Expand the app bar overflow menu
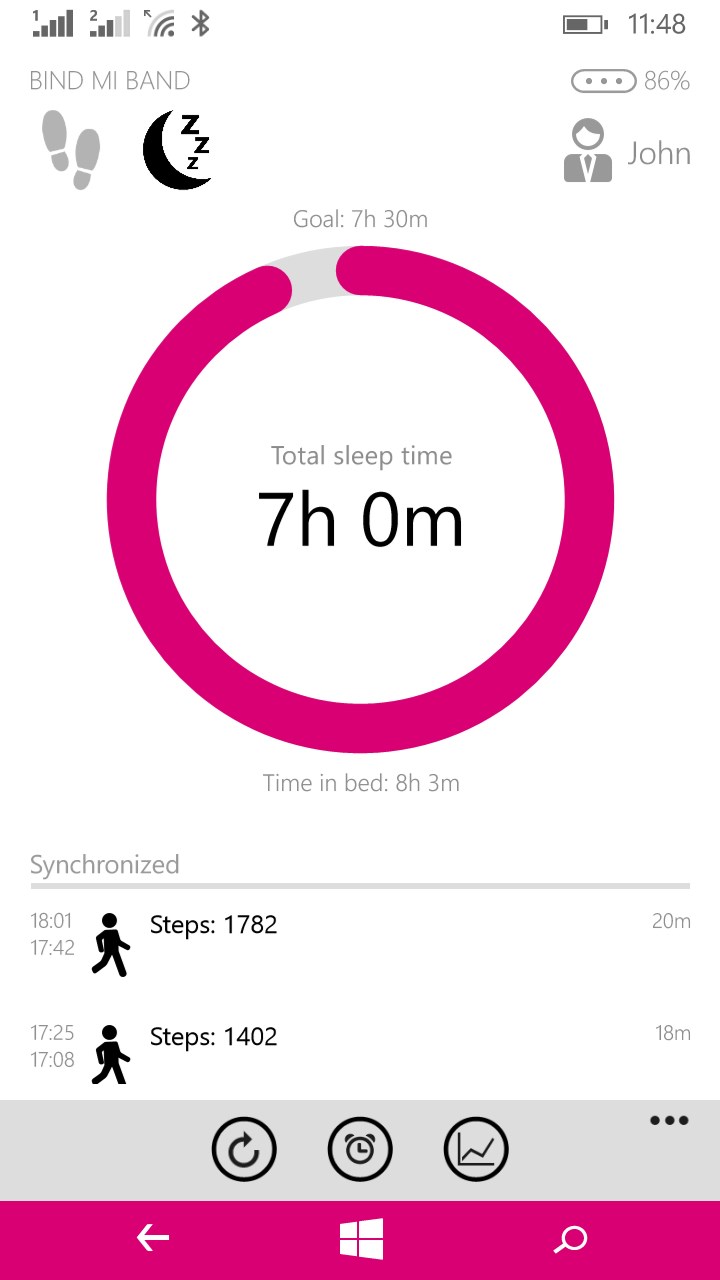 pyautogui.click(x=669, y=1121)
